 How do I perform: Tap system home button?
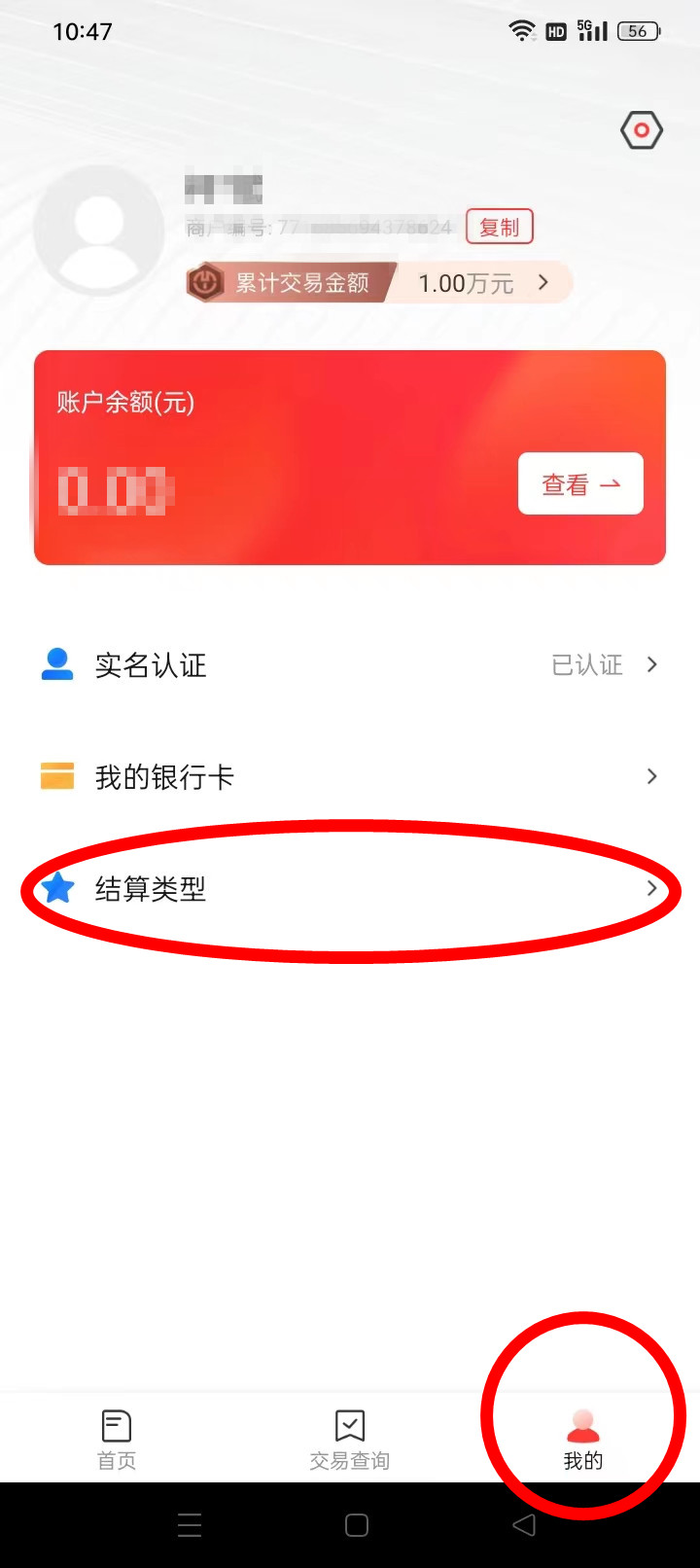click(x=357, y=1524)
